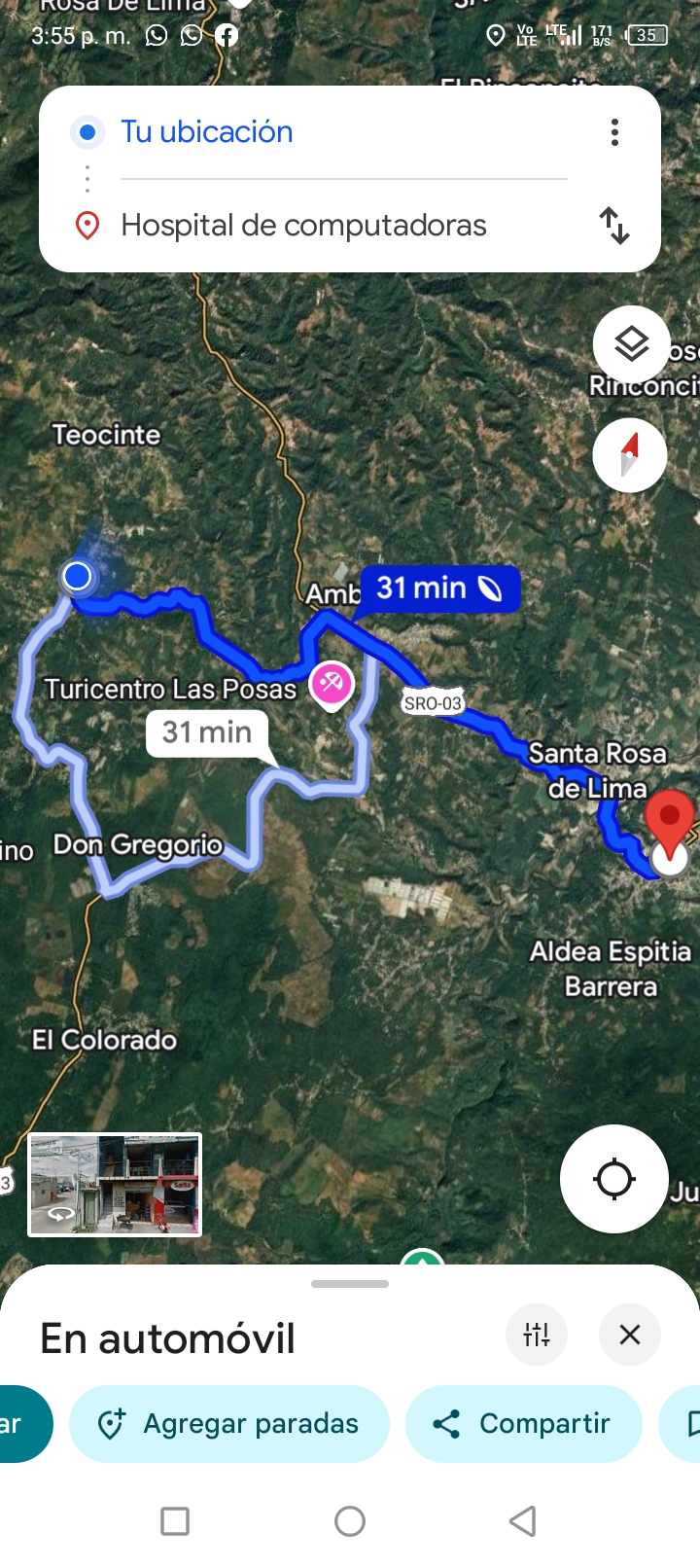700x1568 pixels.
Task: Tap Agregar paradas chip
Action: (x=229, y=1424)
